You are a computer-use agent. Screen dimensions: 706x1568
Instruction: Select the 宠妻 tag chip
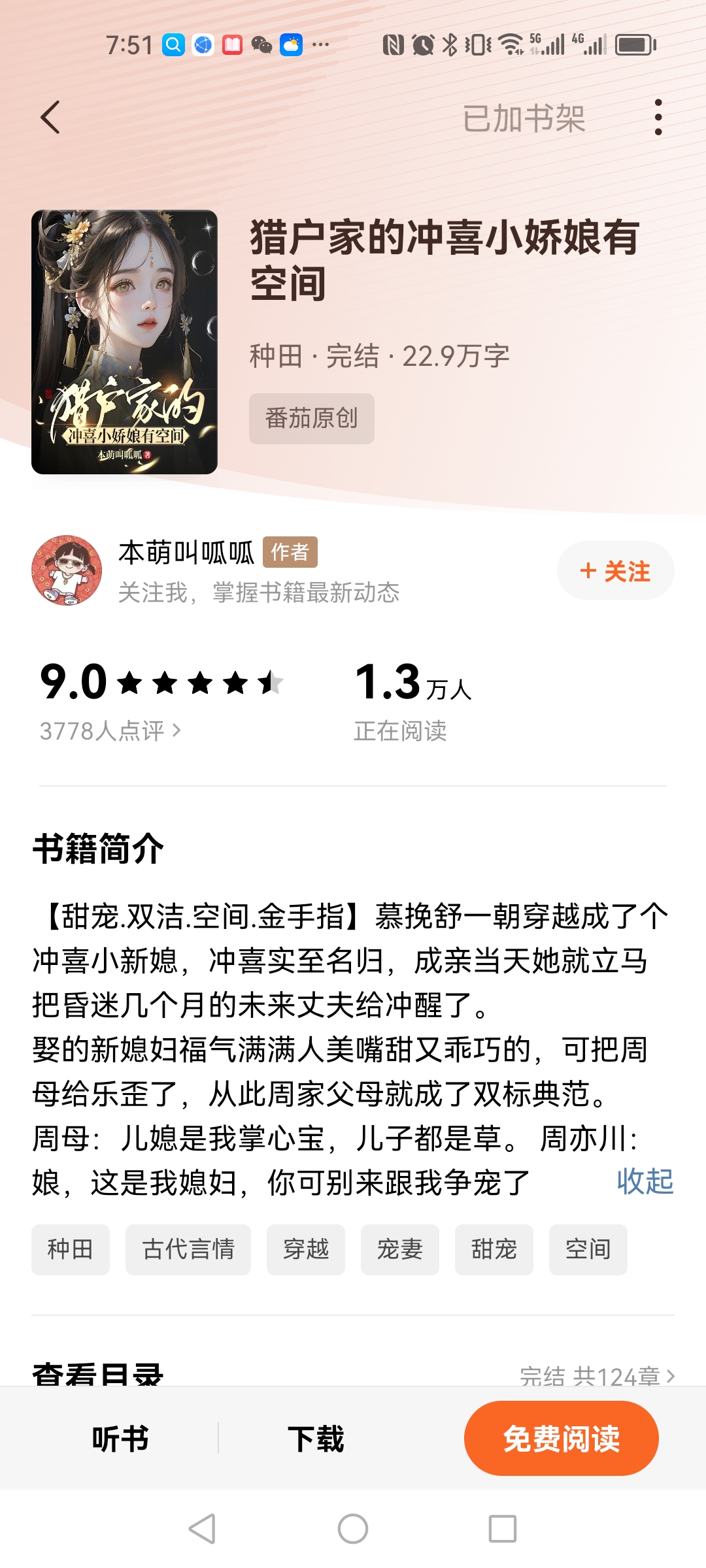click(x=400, y=1249)
